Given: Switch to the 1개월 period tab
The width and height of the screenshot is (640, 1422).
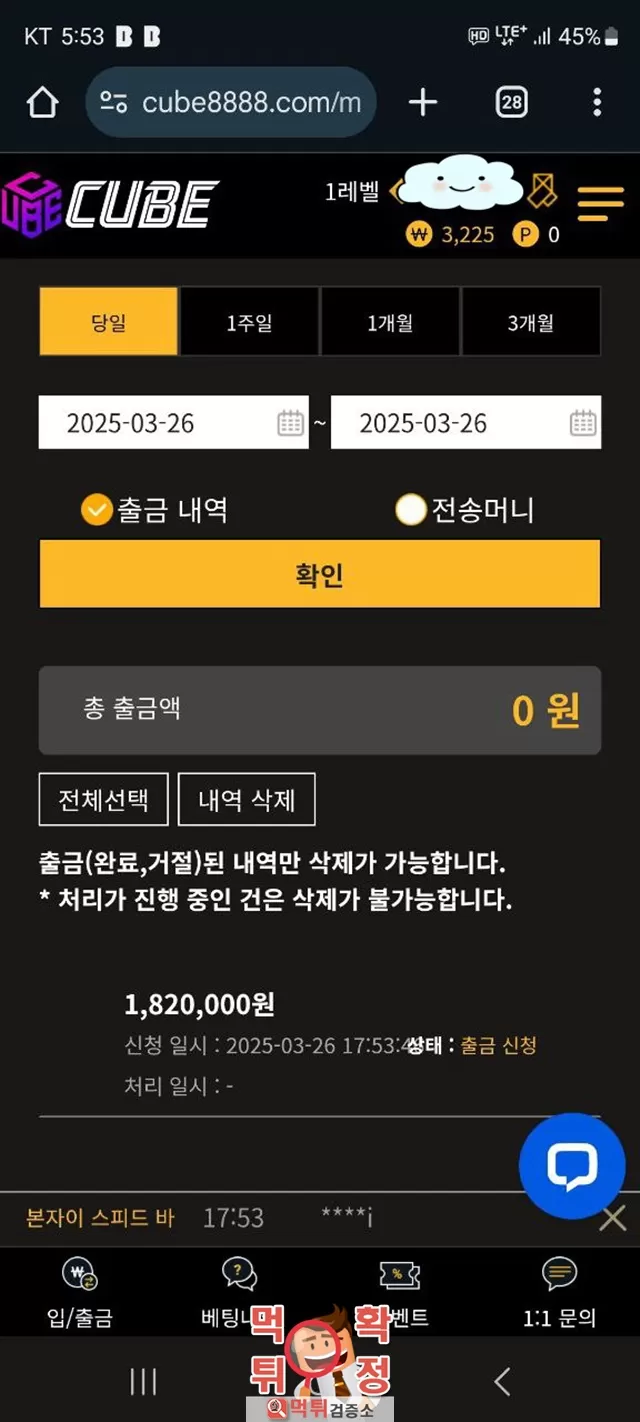Looking at the screenshot, I should (390, 322).
